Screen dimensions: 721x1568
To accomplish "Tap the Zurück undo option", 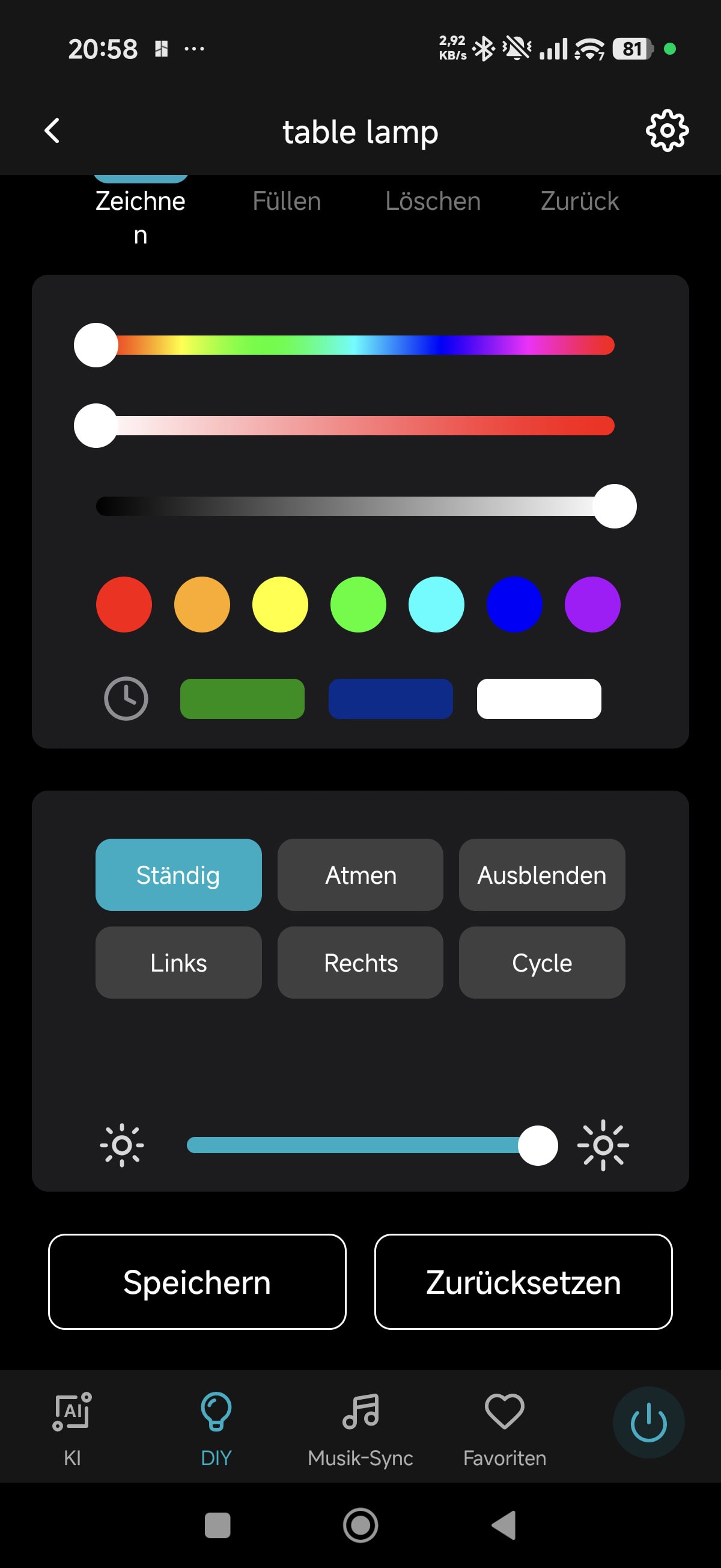I will tap(579, 201).
